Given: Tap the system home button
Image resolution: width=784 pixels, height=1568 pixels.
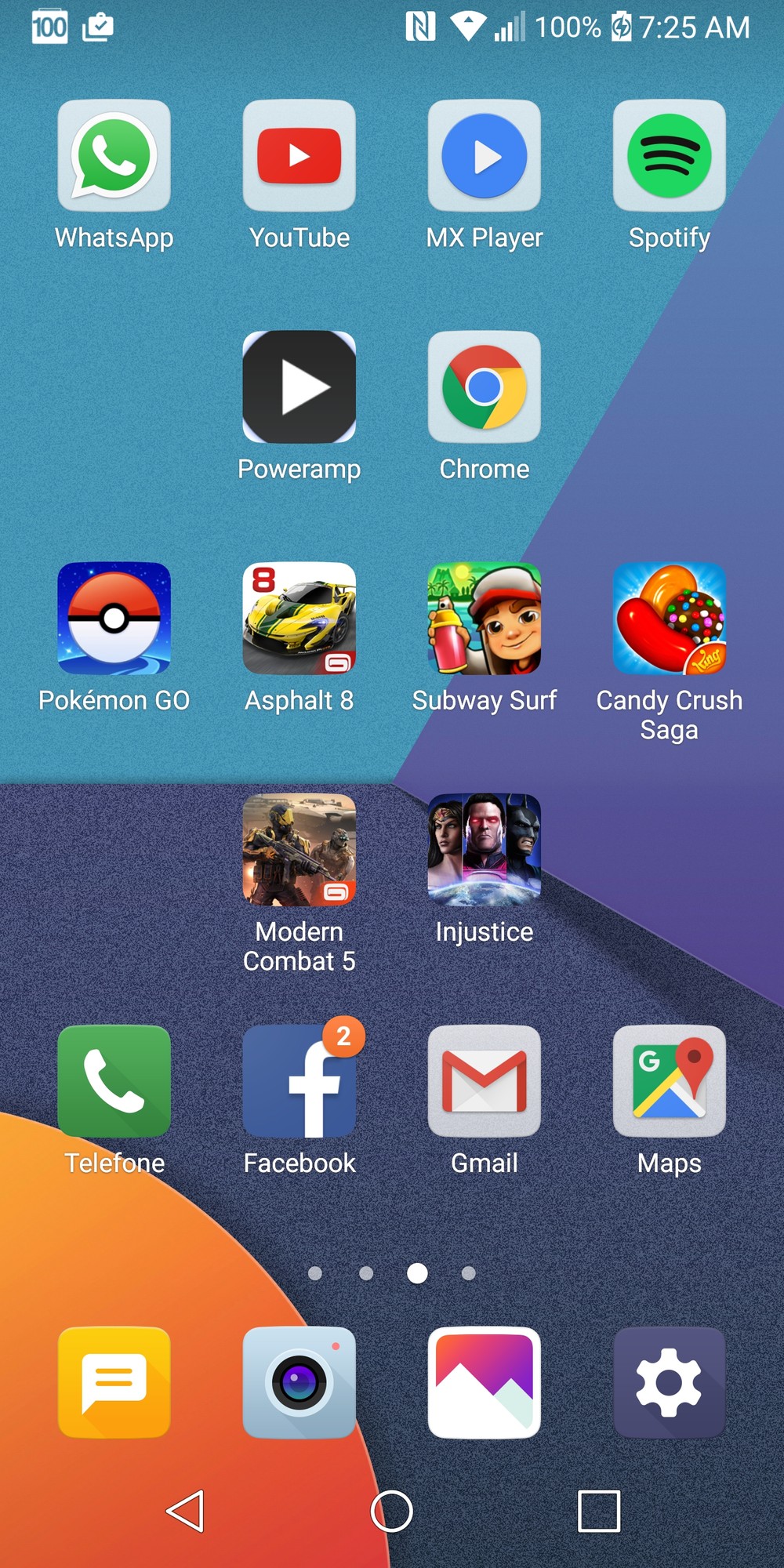Looking at the screenshot, I should click(391, 1511).
